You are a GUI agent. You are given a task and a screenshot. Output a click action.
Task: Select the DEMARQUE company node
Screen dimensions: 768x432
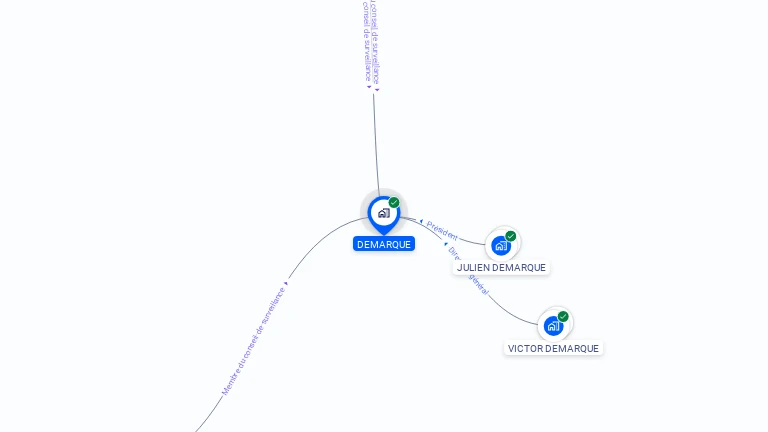(383, 213)
